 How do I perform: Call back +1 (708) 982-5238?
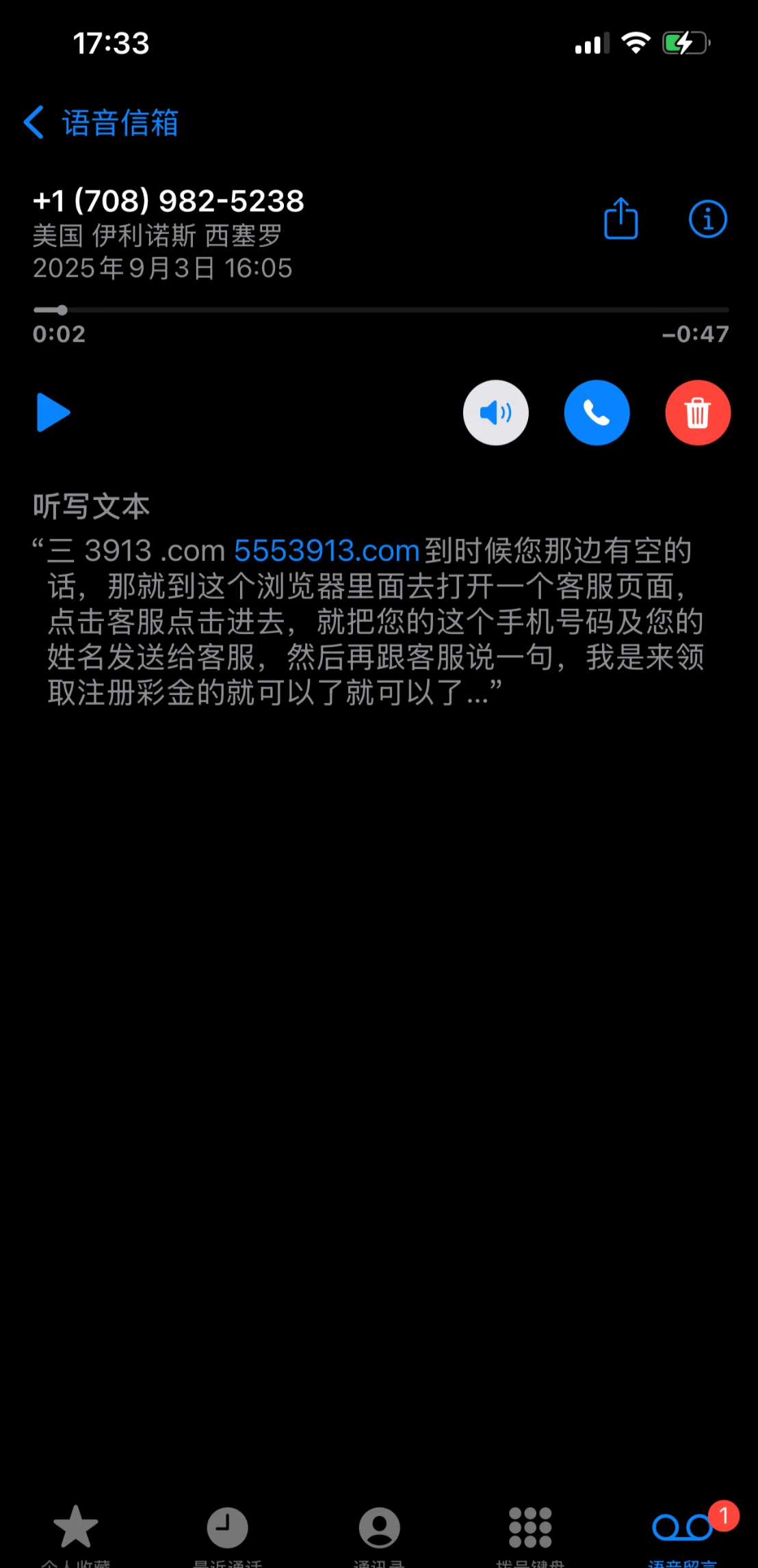tap(596, 412)
